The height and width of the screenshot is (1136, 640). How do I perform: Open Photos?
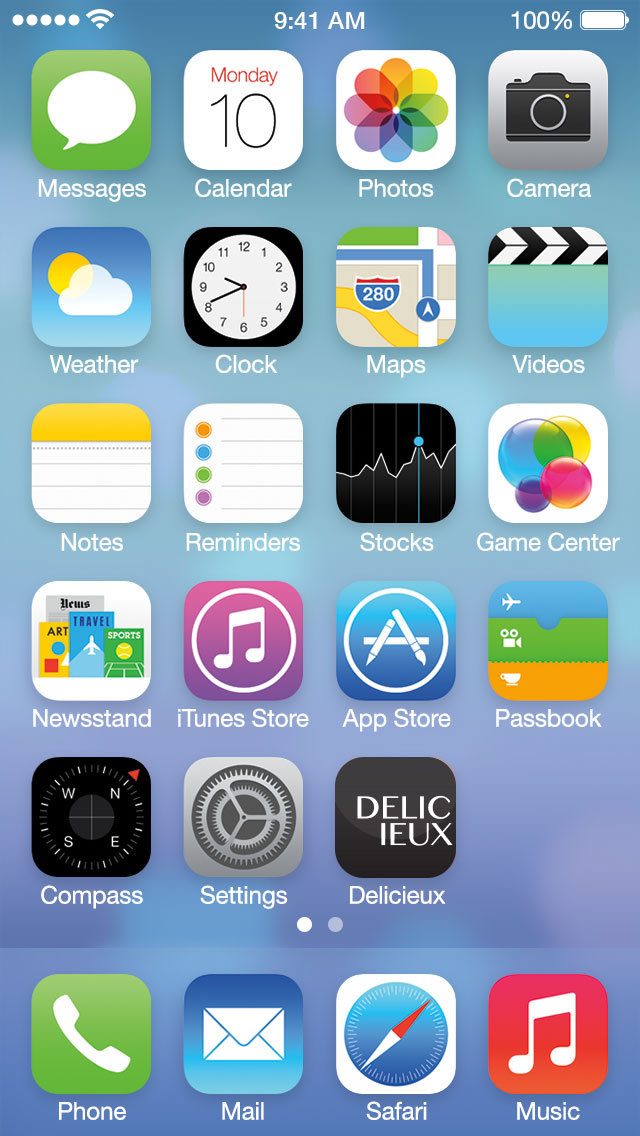tap(396, 110)
